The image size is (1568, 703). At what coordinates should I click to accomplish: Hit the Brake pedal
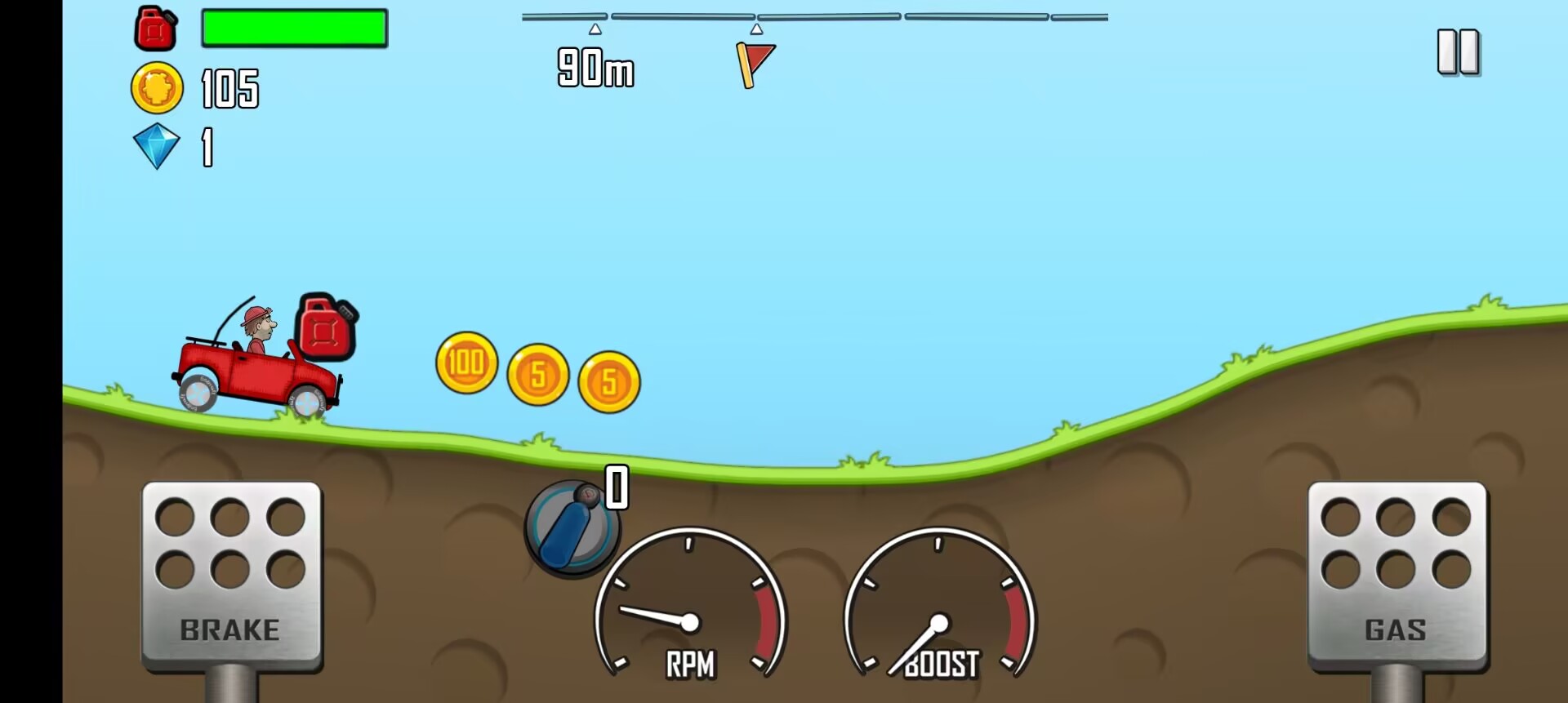click(x=231, y=576)
